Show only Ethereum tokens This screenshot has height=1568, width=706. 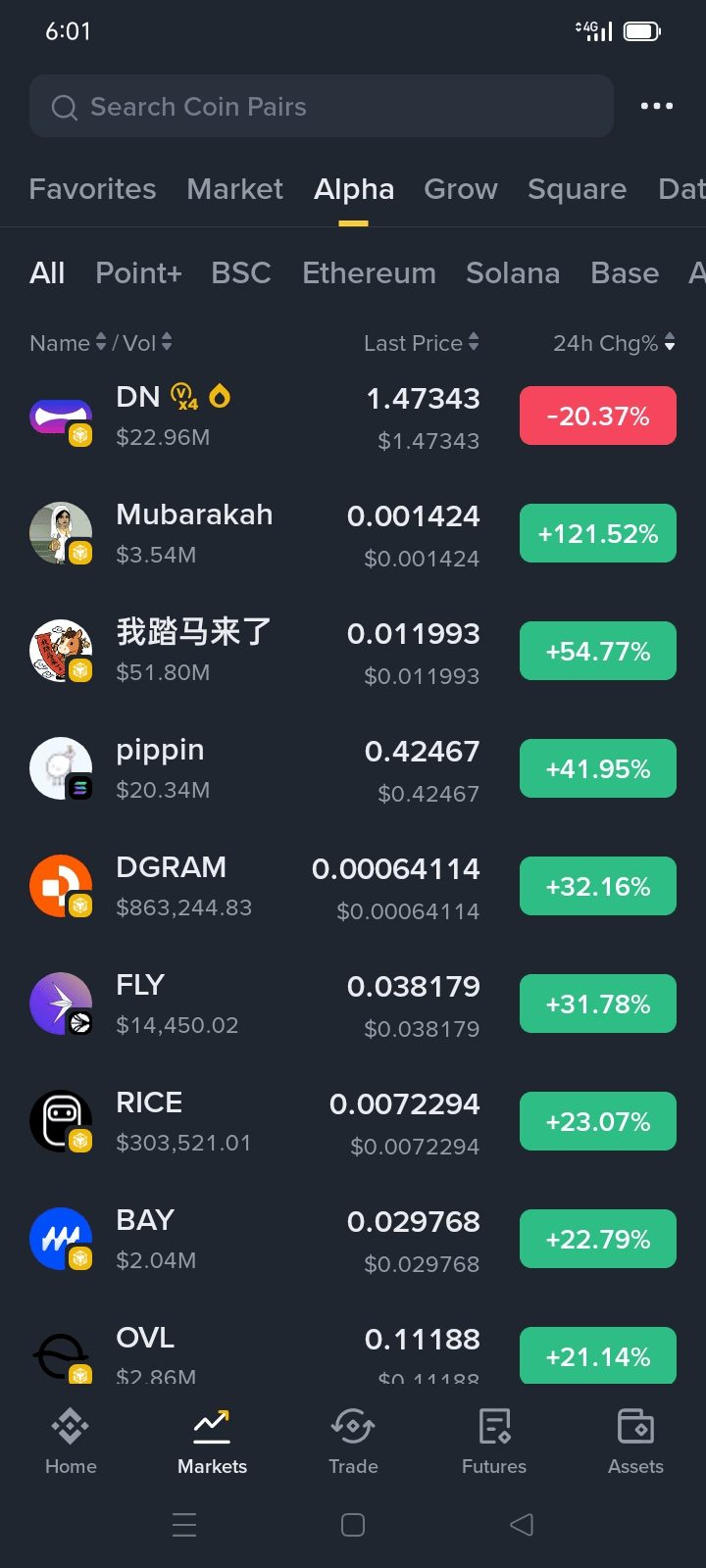pyautogui.click(x=369, y=273)
